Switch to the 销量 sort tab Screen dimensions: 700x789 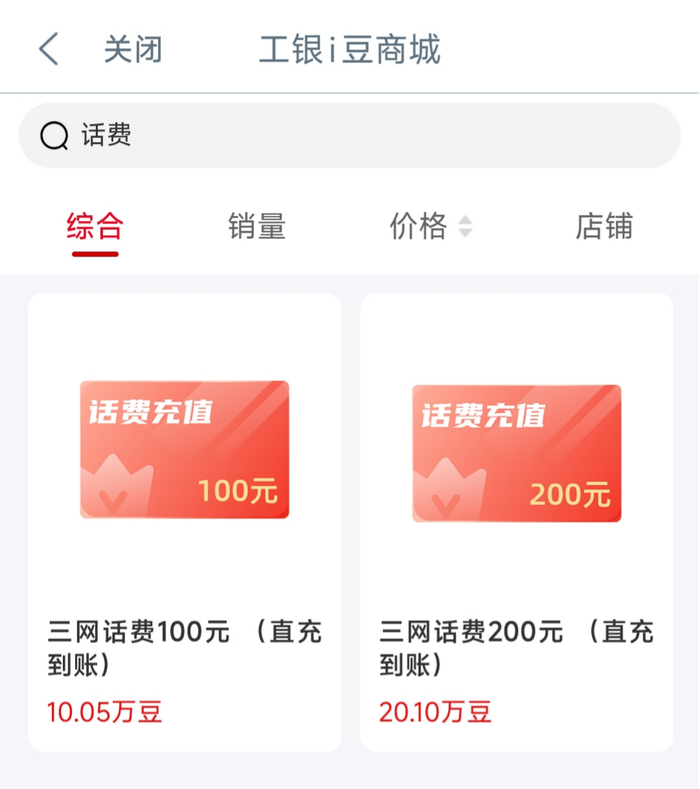(257, 226)
